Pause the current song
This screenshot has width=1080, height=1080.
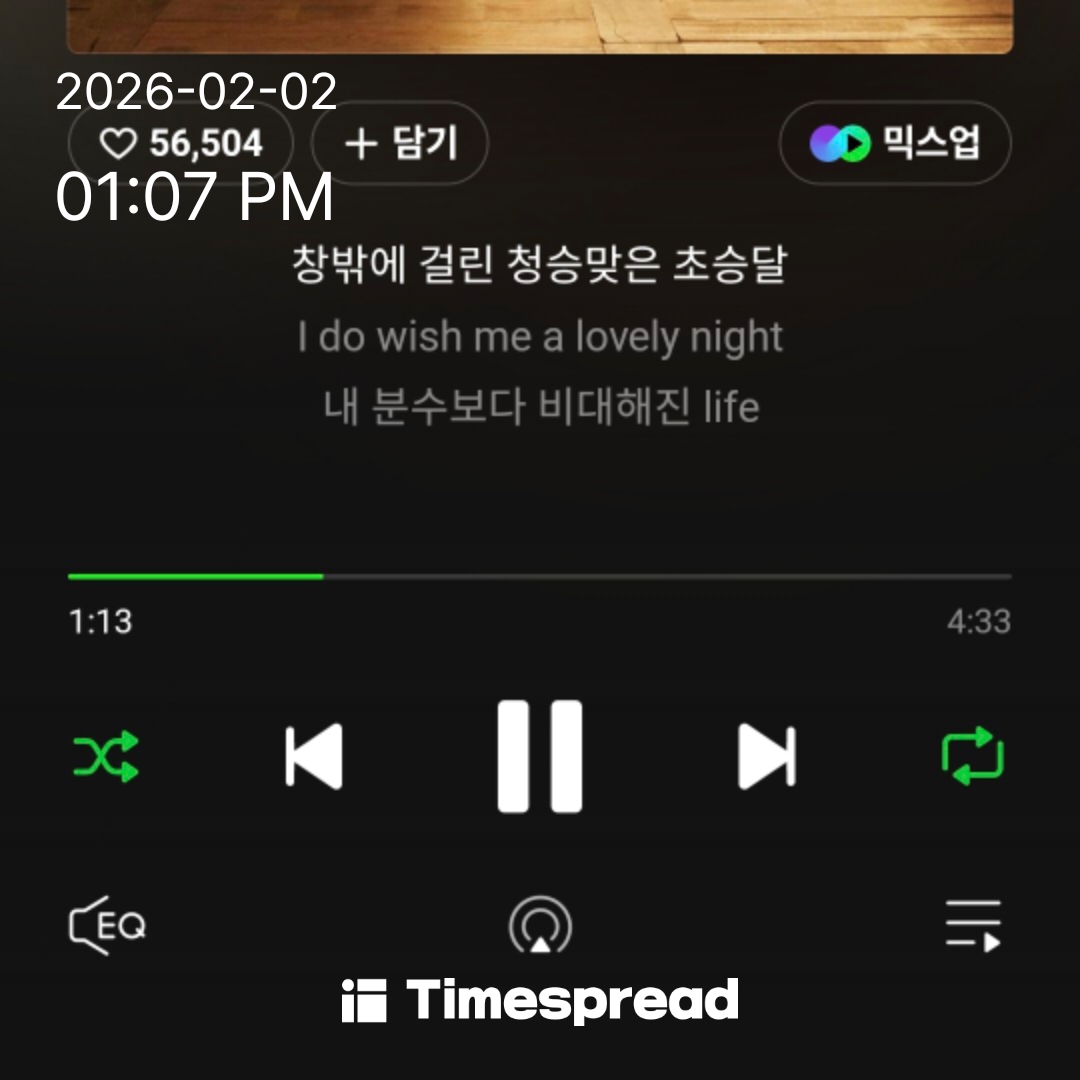(540, 756)
